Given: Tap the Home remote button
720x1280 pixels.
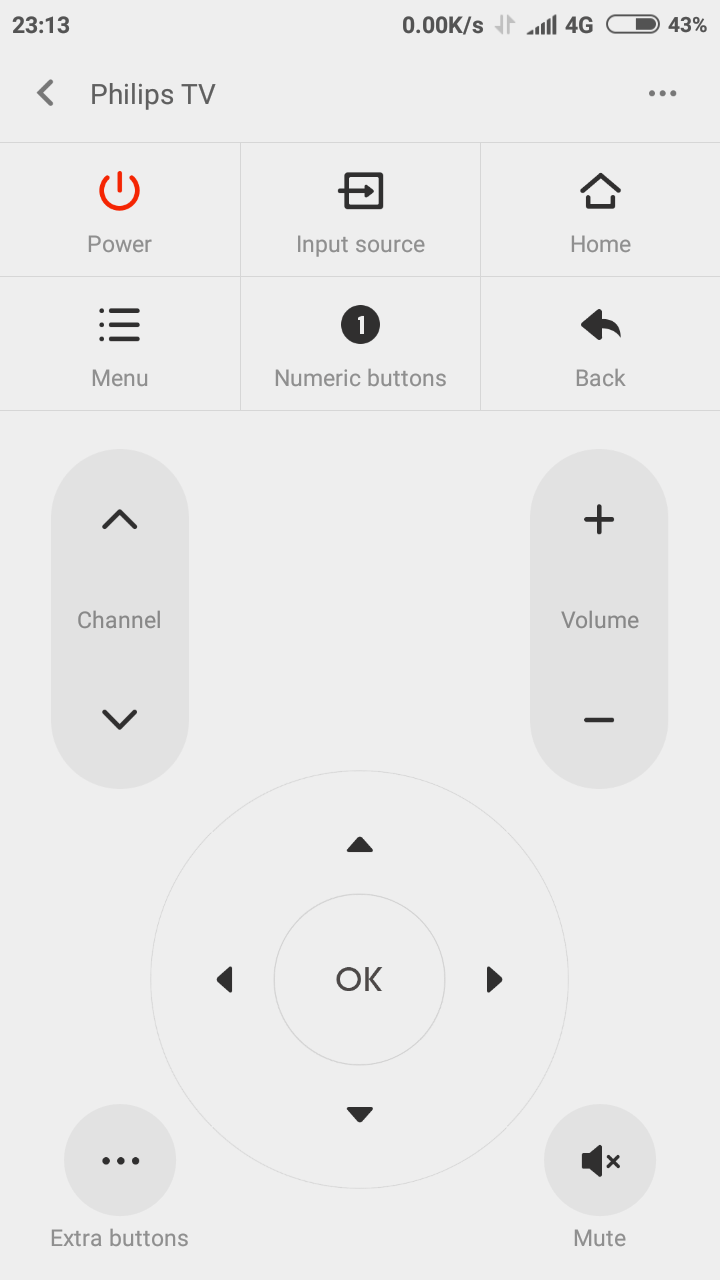Looking at the screenshot, I should point(600,210).
